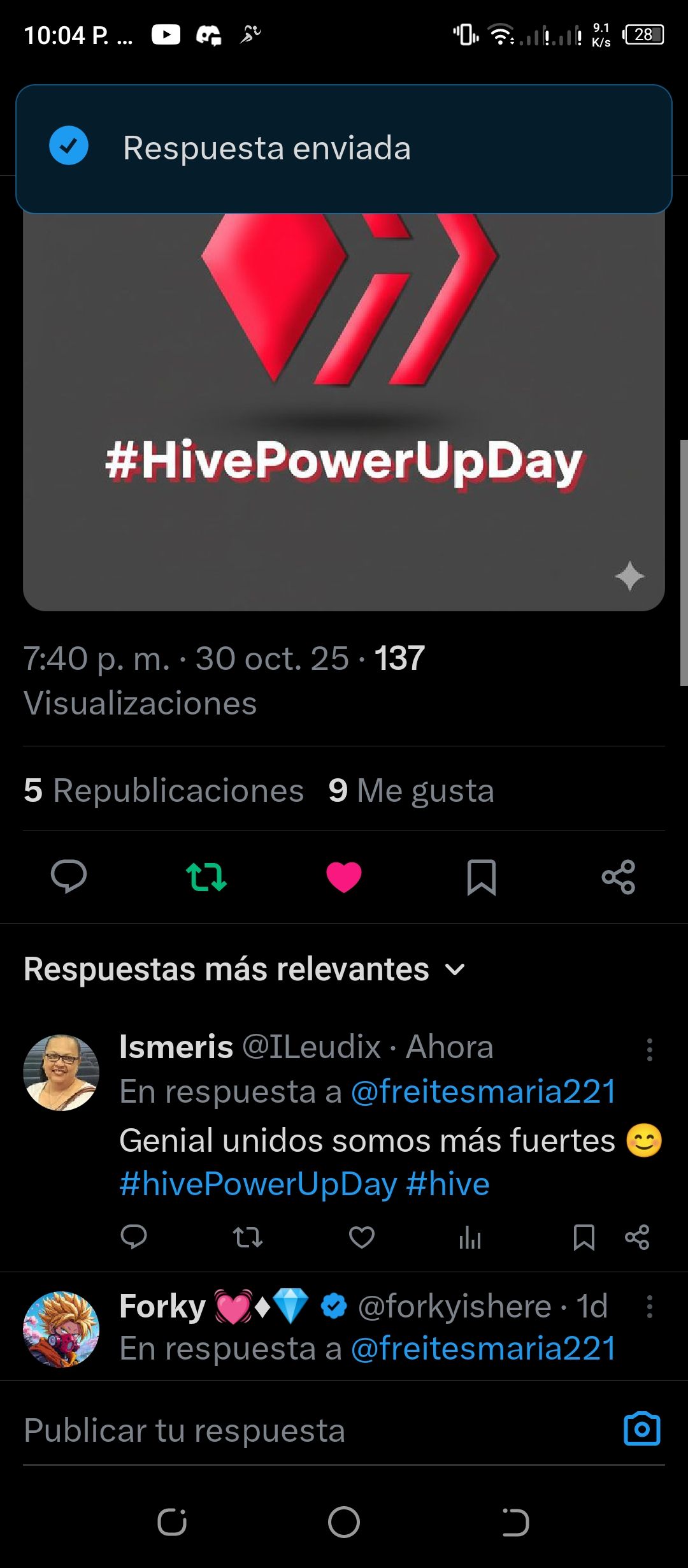Expand the replies sorting dropdown
Screen dimensions: 688x1568
[456, 970]
